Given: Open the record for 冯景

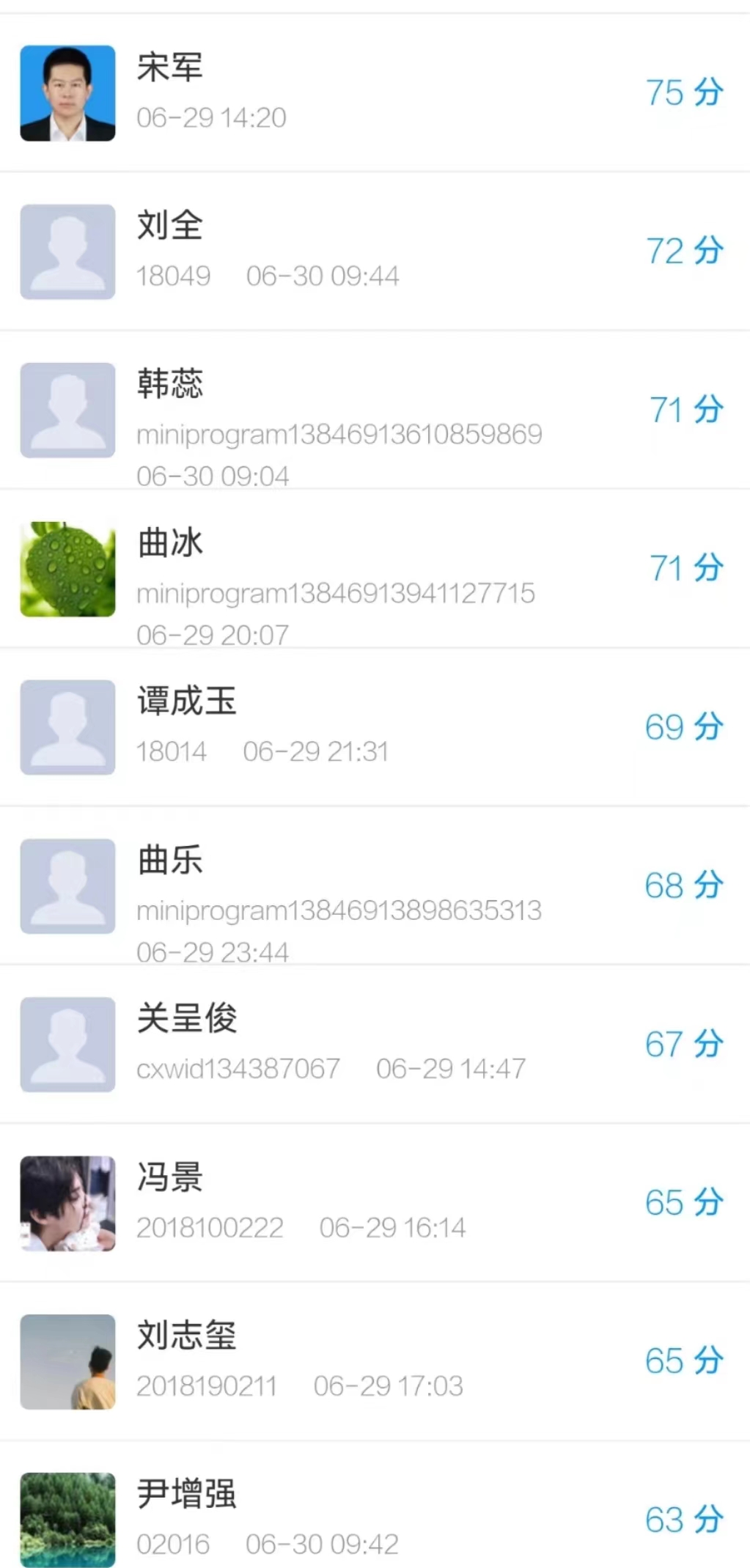Looking at the screenshot, I should click(374, 1203).
